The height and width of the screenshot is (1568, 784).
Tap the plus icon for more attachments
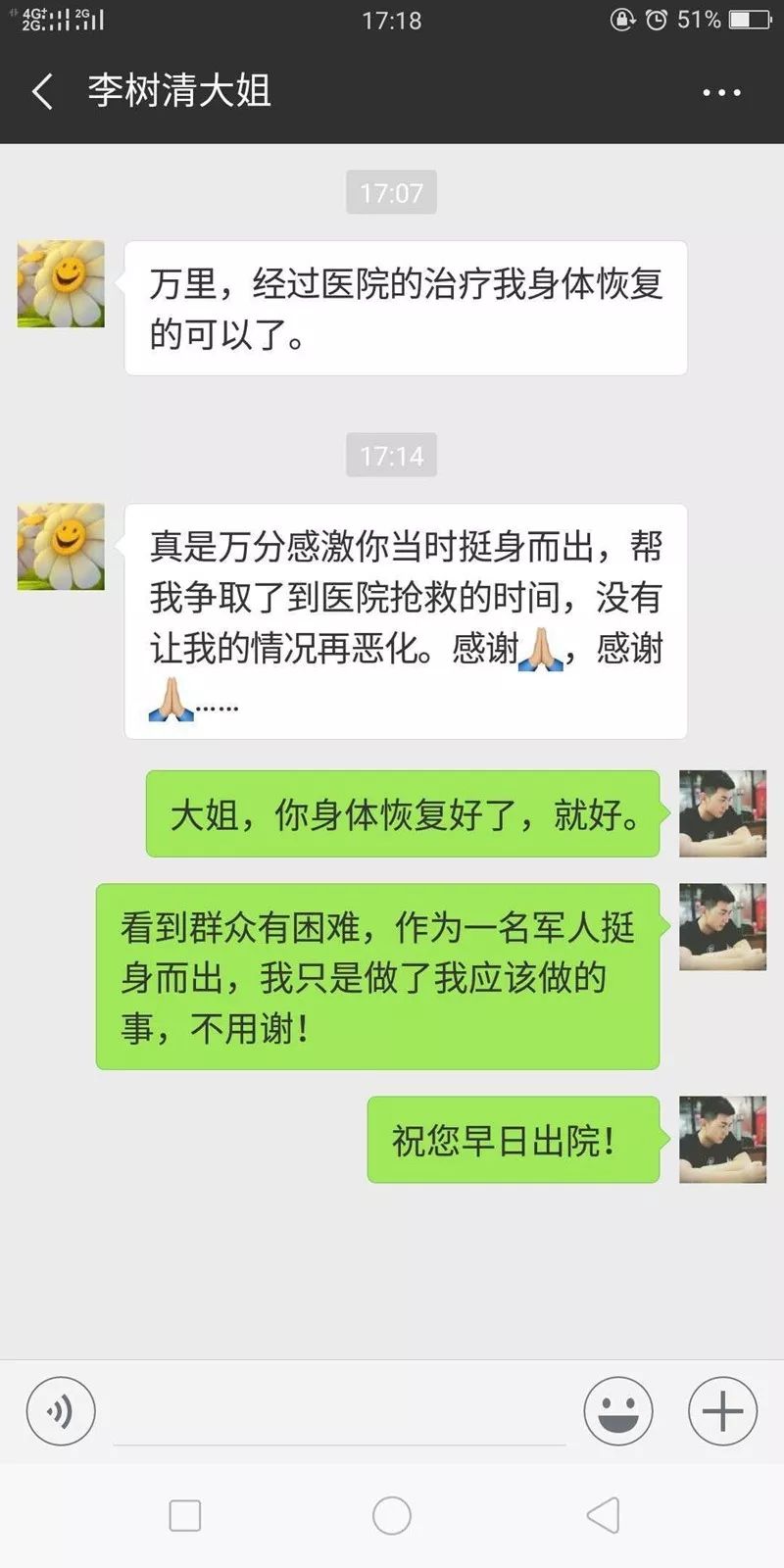[721, 1412]
